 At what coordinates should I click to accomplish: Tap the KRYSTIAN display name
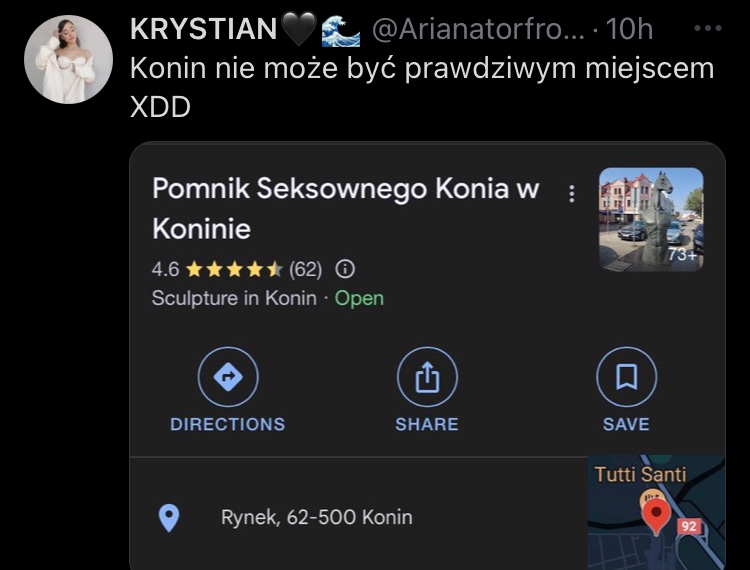(x=204, y=29)
